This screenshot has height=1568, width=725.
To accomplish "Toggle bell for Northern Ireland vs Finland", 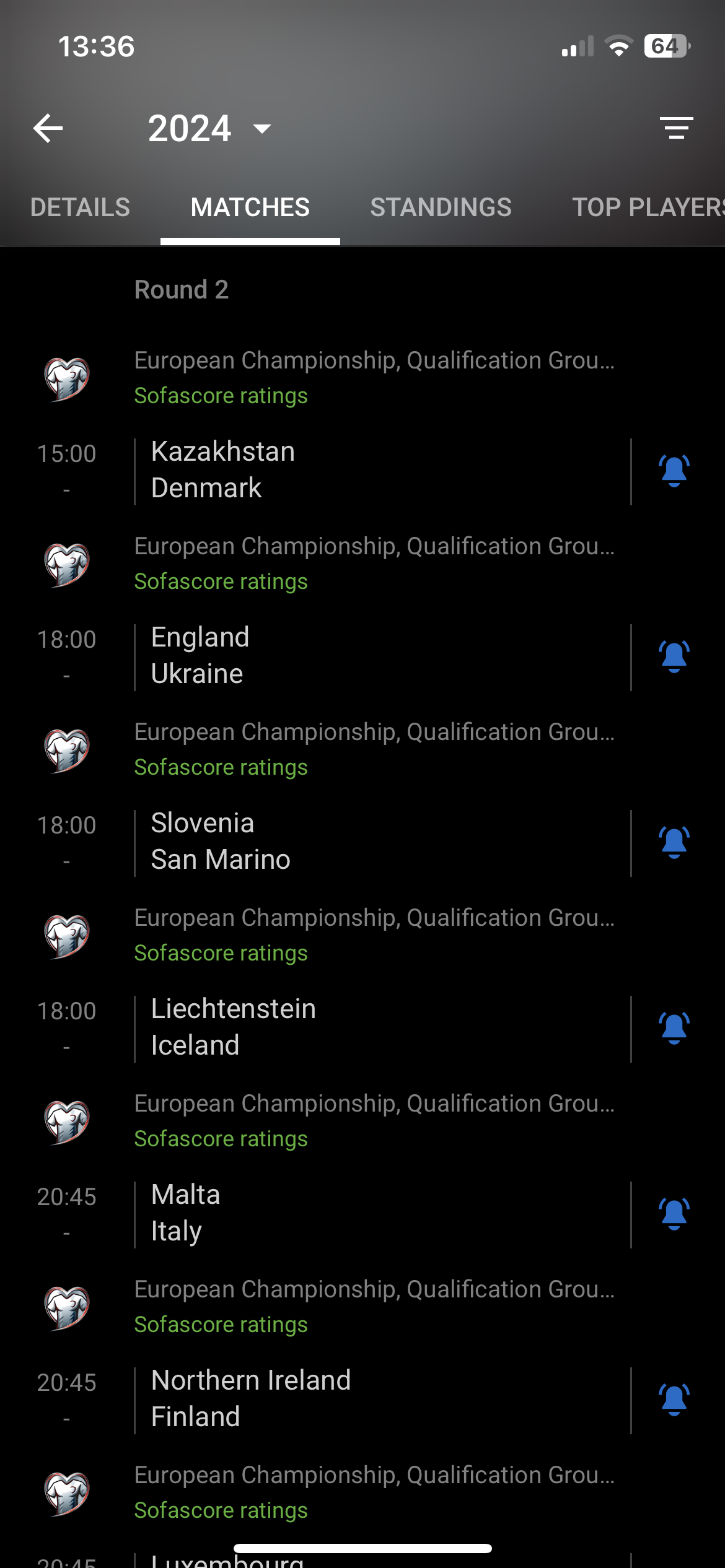I will click(x=674, y=1400).
